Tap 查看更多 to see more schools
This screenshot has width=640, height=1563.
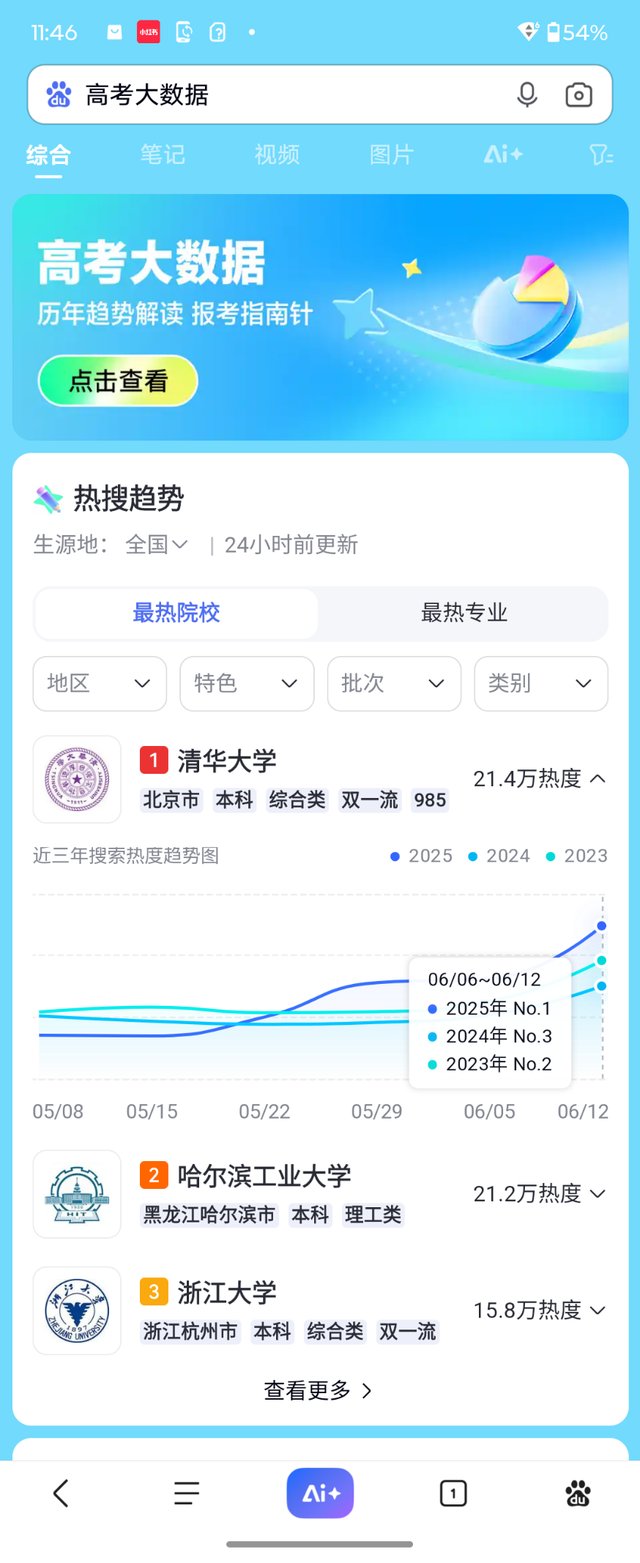[318, 1391]
